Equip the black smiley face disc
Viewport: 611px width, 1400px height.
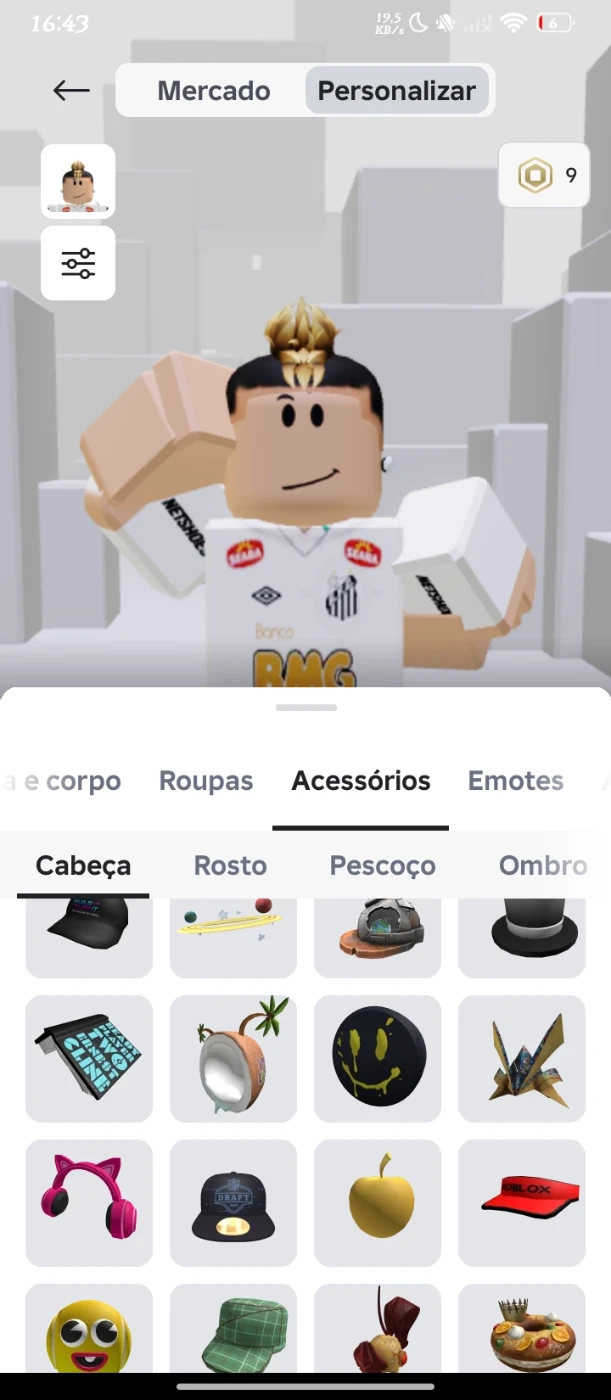[377, 1058]
